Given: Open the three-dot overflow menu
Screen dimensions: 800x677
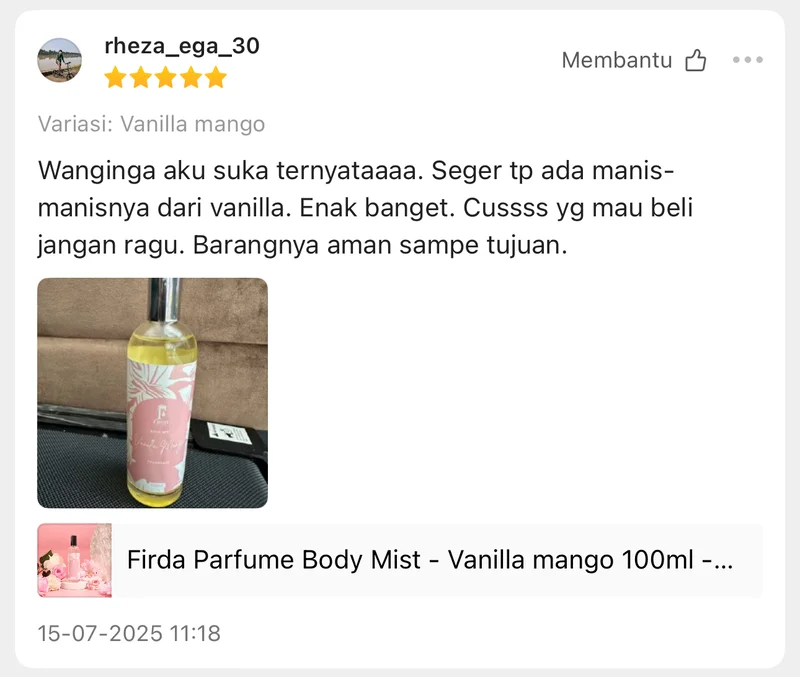Looking at the screenshot, I should click(x=747, y=60).
